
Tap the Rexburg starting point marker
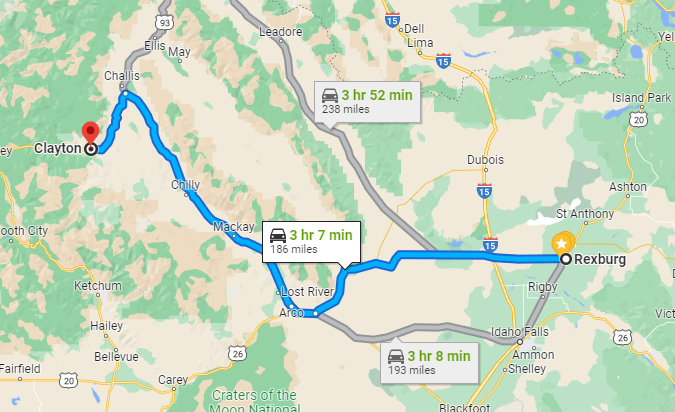click(565, 259)
